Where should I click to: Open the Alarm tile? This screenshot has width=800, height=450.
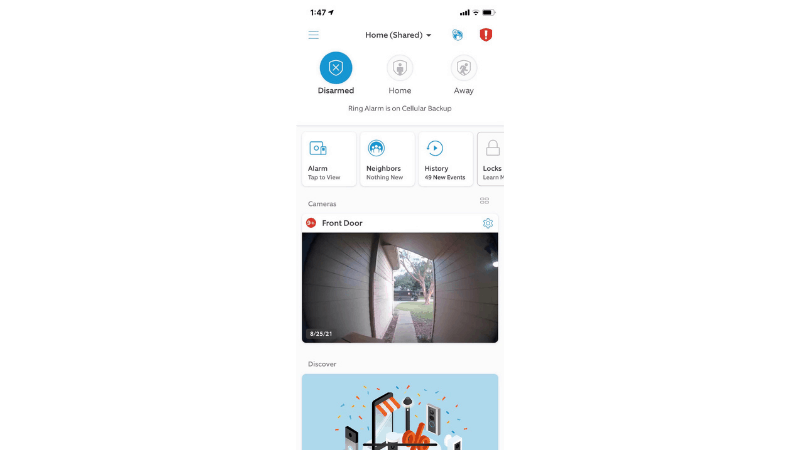tap(328, 159)
